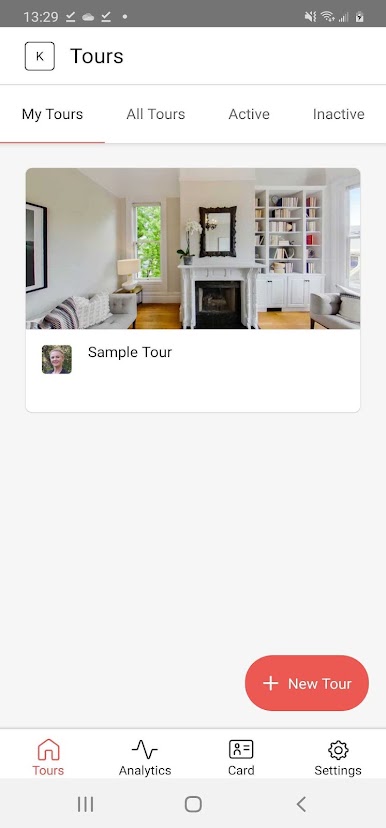Open Settings from bottom navigation
The image size is (386, 828).
[338, 757]
